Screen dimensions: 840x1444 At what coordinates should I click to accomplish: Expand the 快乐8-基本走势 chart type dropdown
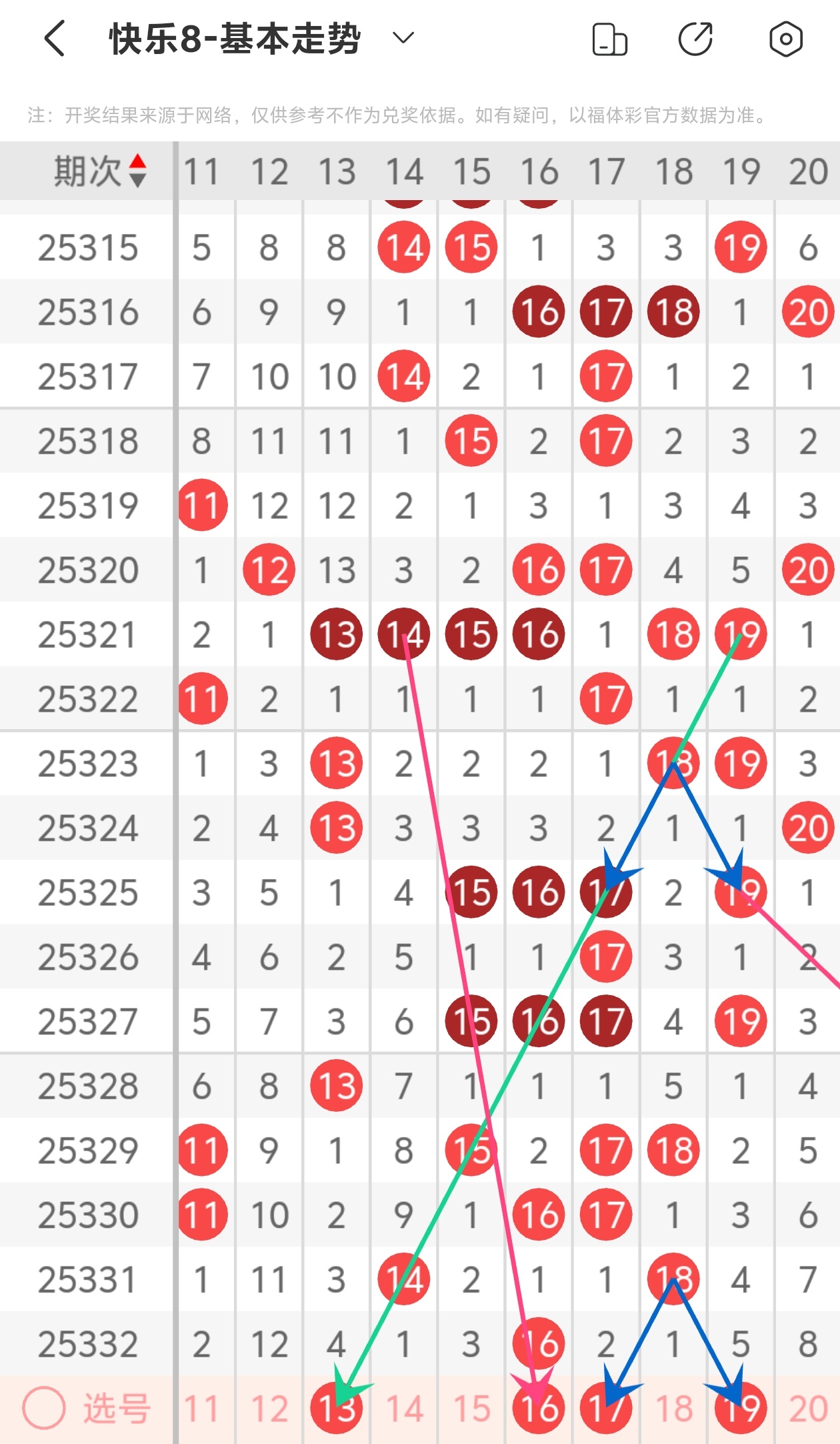tap(403, 38)
